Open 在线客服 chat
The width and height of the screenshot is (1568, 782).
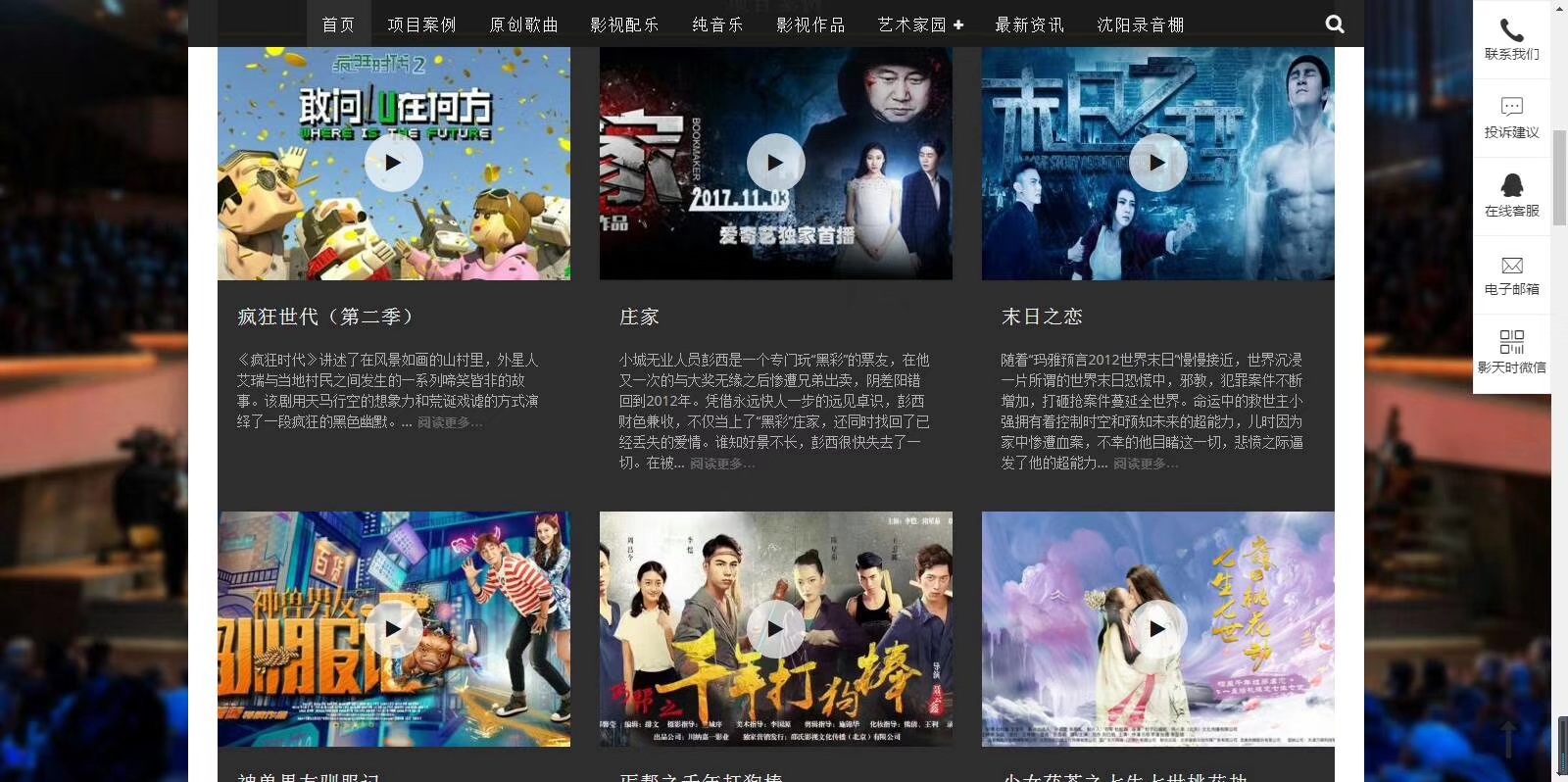pyautogui.click(x=1511, y=196)
